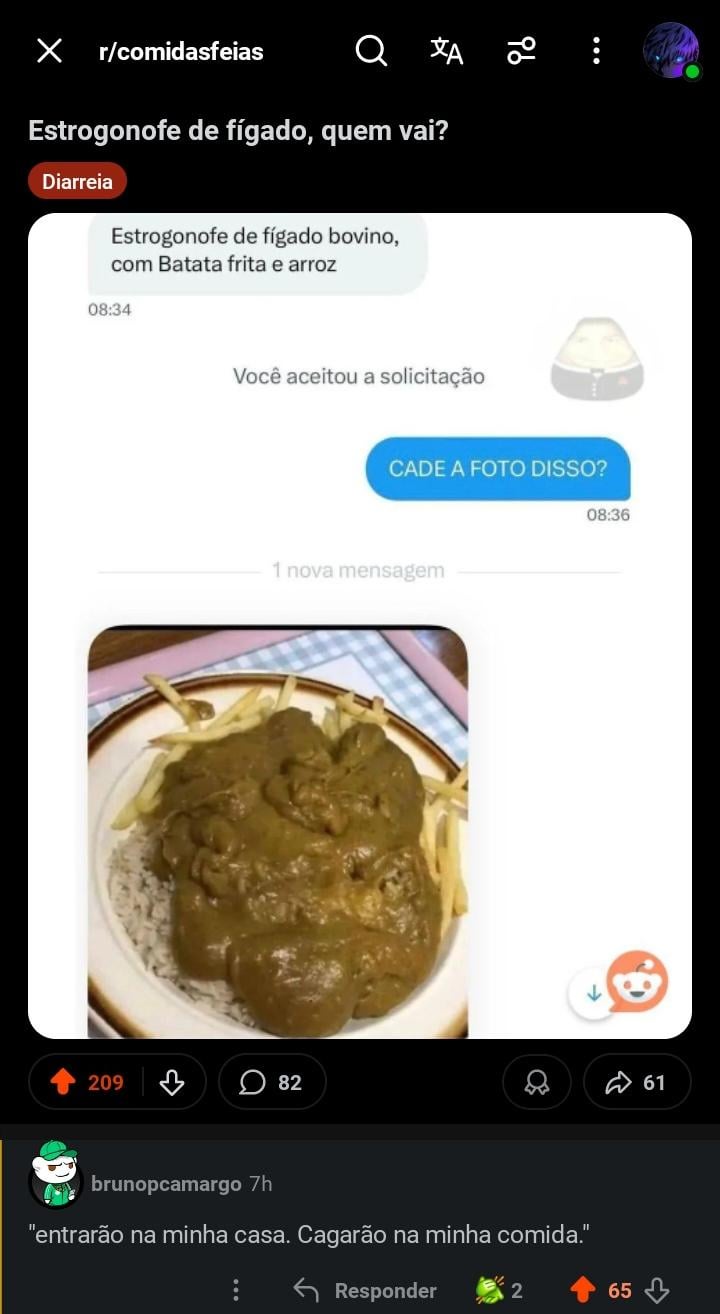
Task: Open comment sort and filter options
Action: pos(521,50)
